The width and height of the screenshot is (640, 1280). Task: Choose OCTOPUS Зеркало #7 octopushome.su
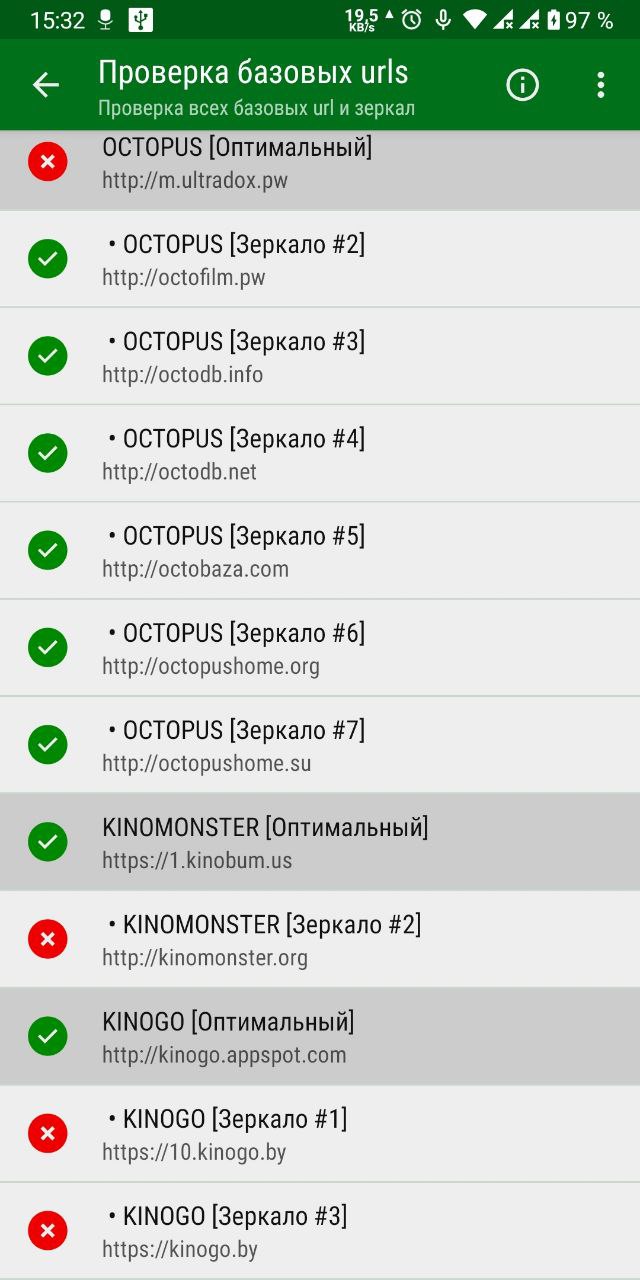click(x=320, y=745)
